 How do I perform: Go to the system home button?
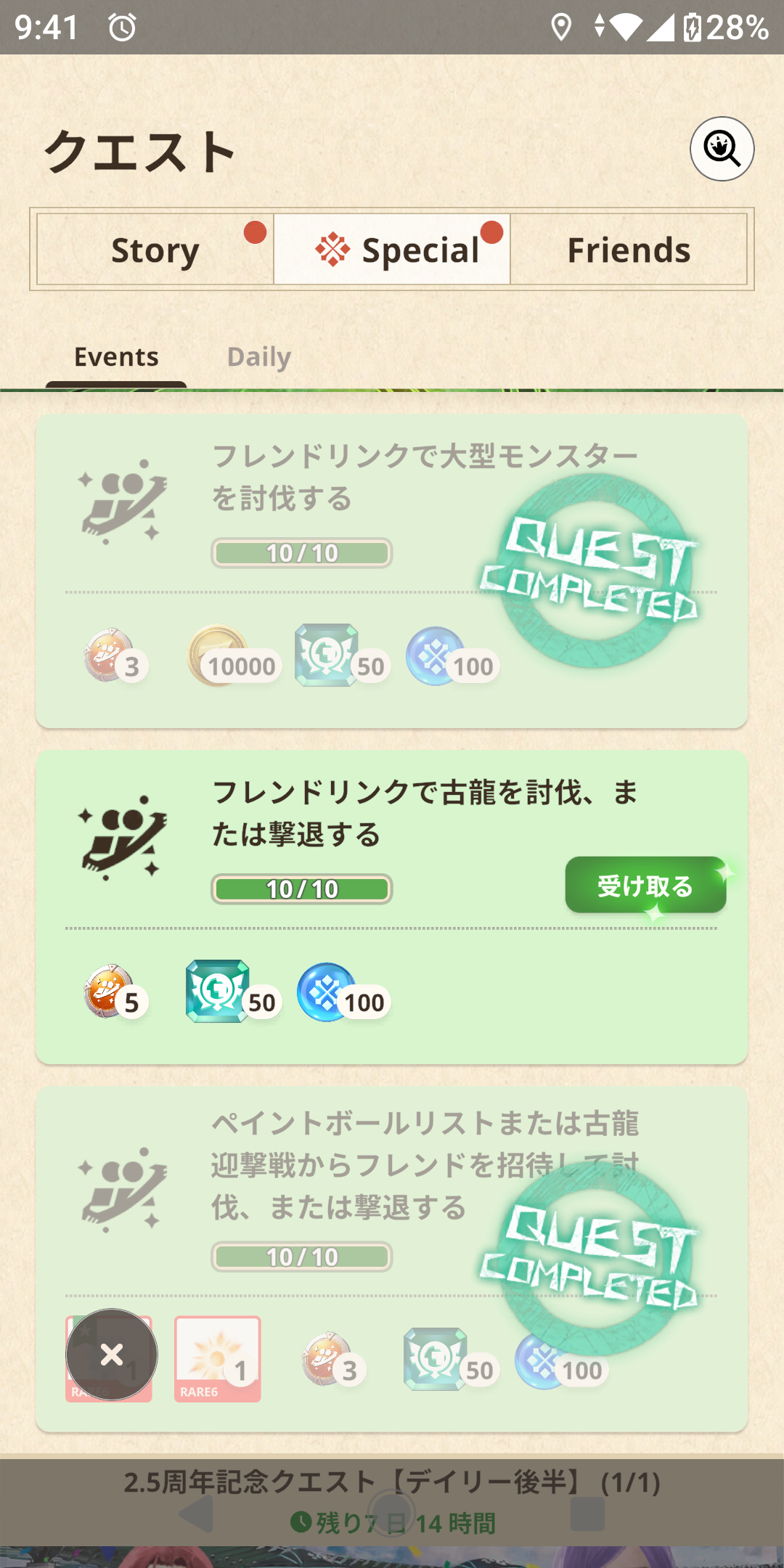(392, 1514)
